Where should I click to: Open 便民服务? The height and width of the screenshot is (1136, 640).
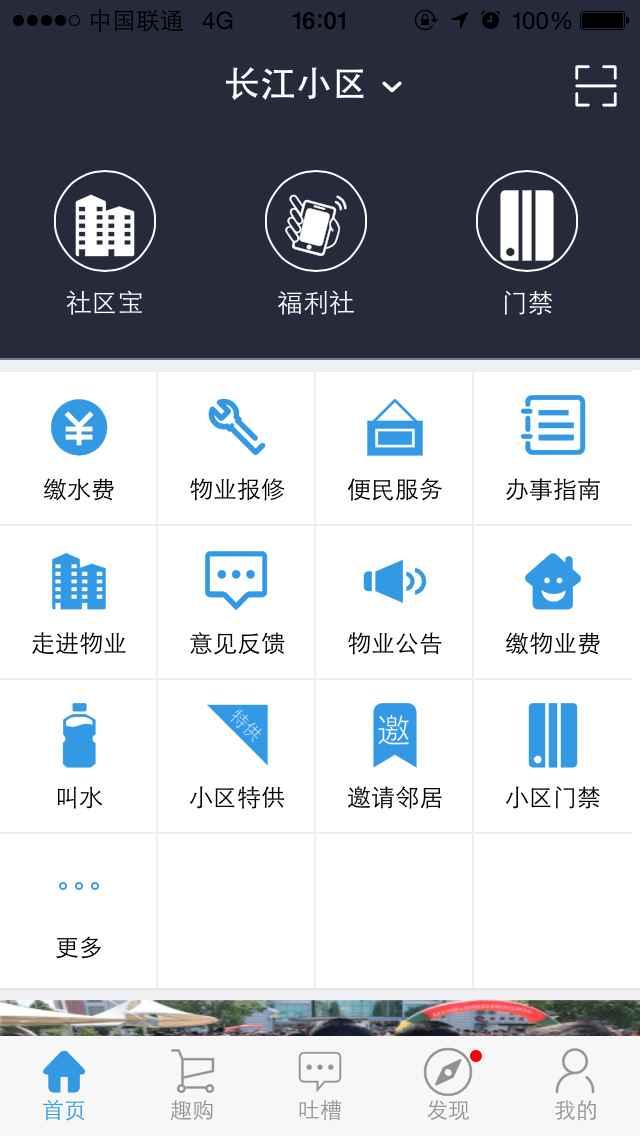395,448
